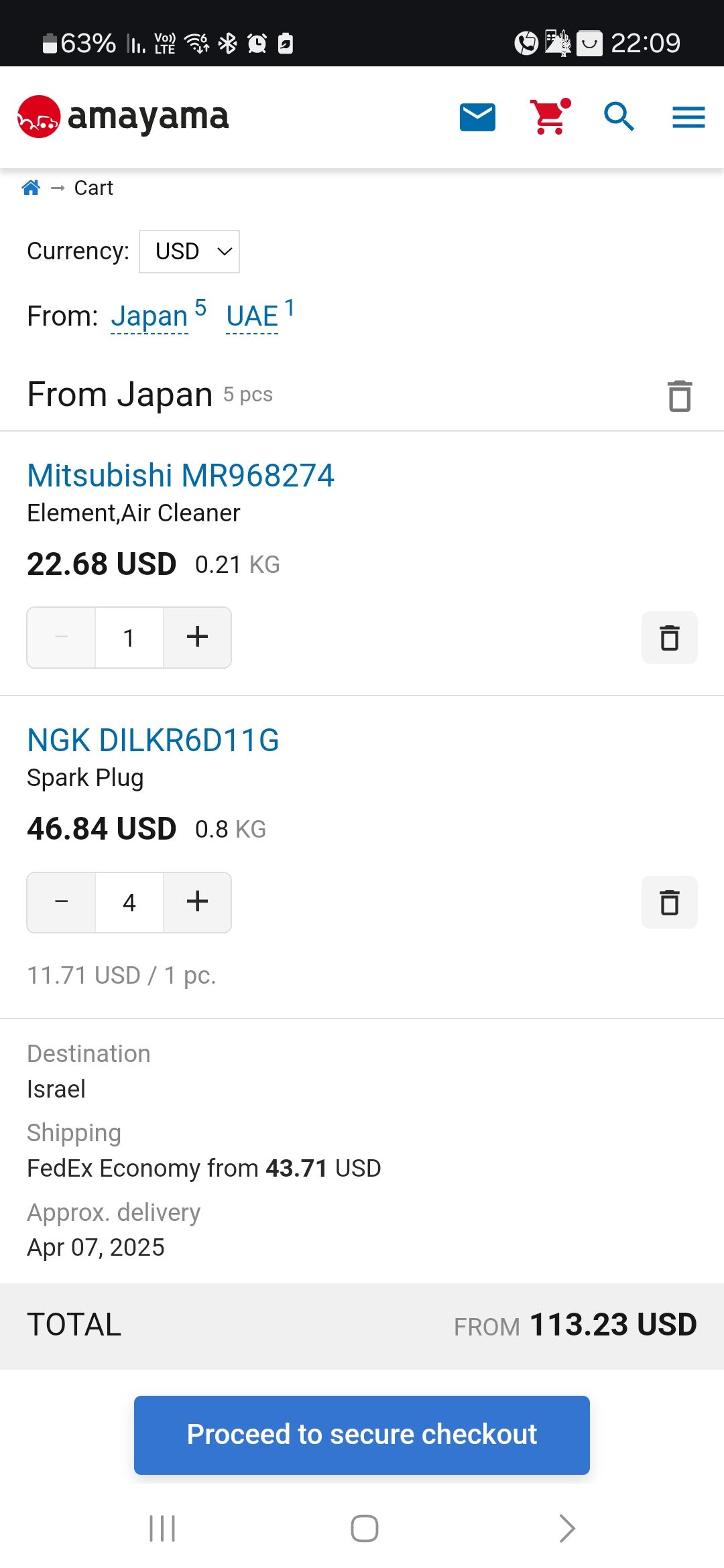Viewport: 724px width, 1568px height.
Task: Increase NGK spark plug quantity
Action: coord(197,902)
